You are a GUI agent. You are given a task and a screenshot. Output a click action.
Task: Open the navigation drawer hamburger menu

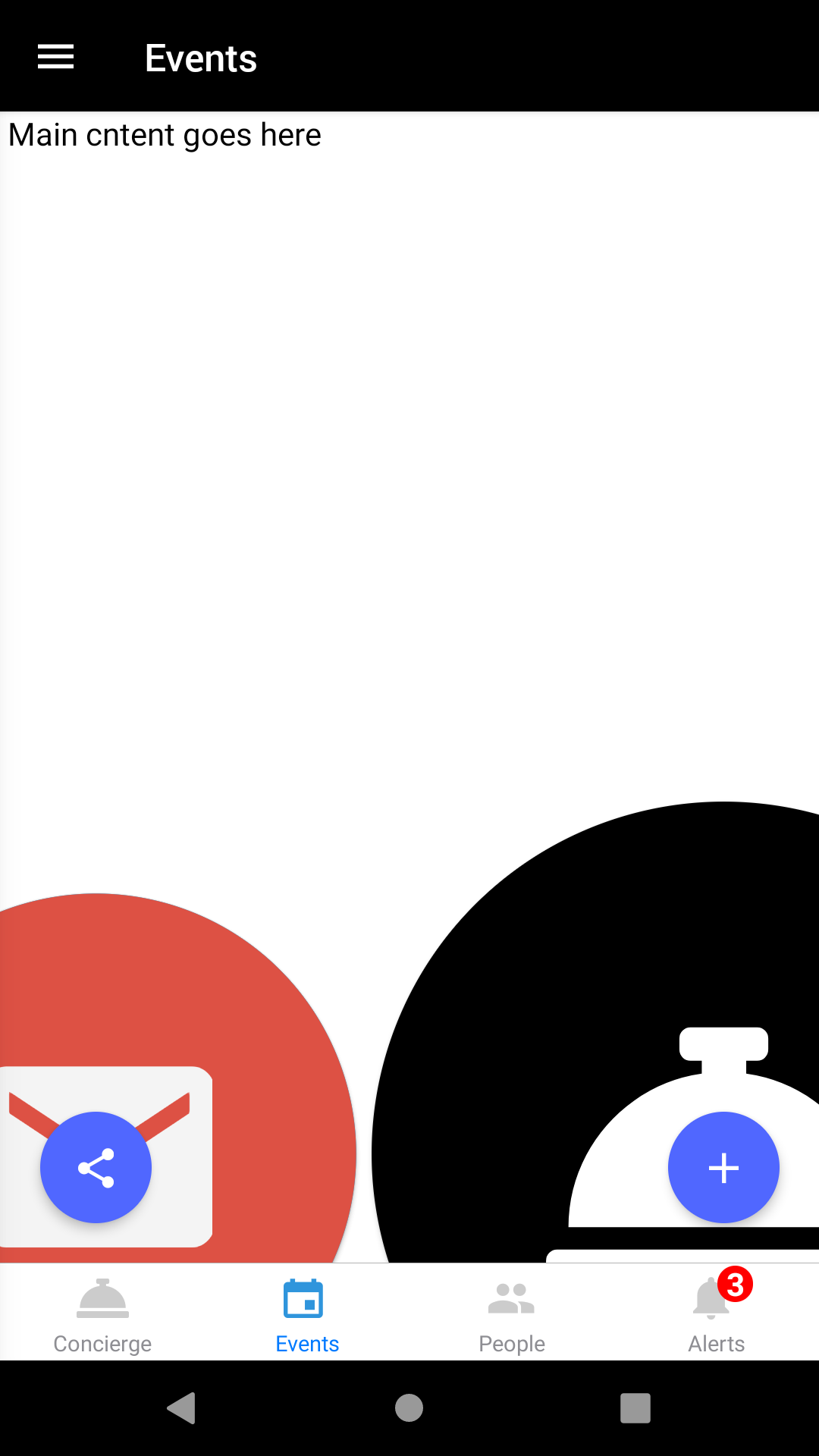55,57
